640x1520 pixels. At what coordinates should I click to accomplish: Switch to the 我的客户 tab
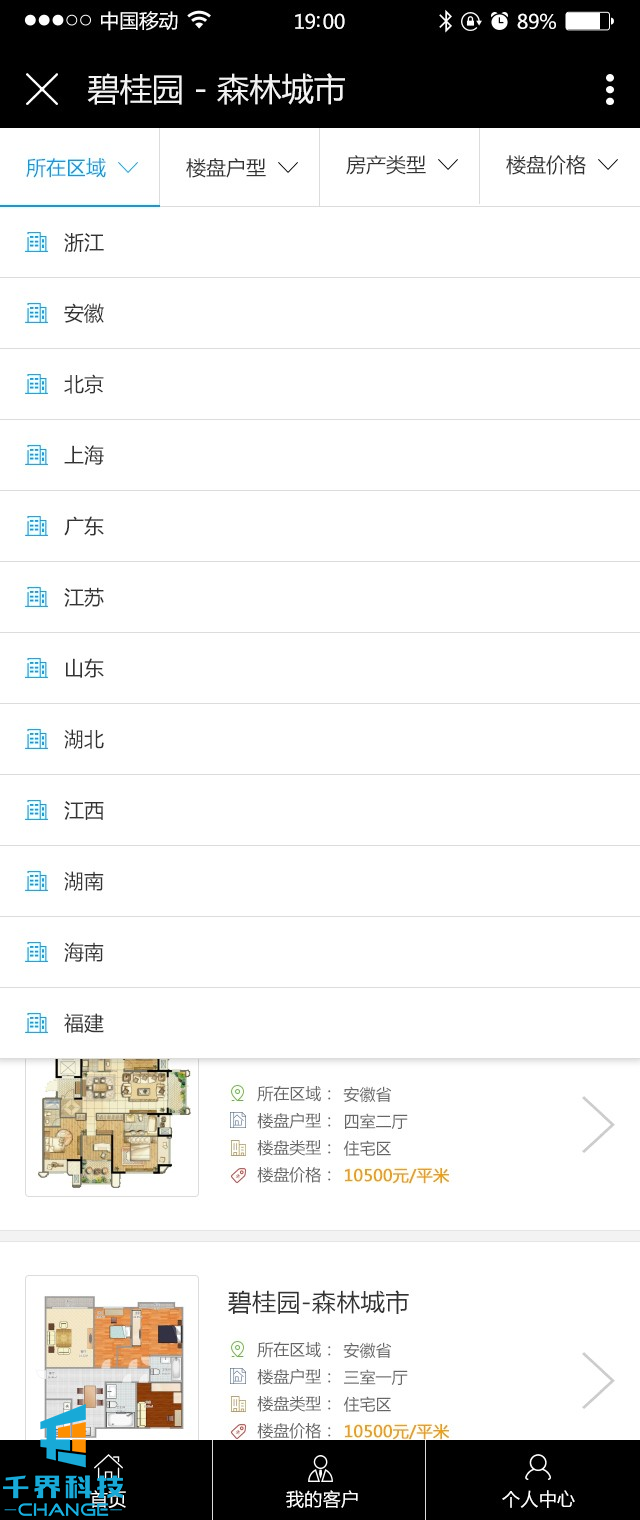tap(320, 1482)
